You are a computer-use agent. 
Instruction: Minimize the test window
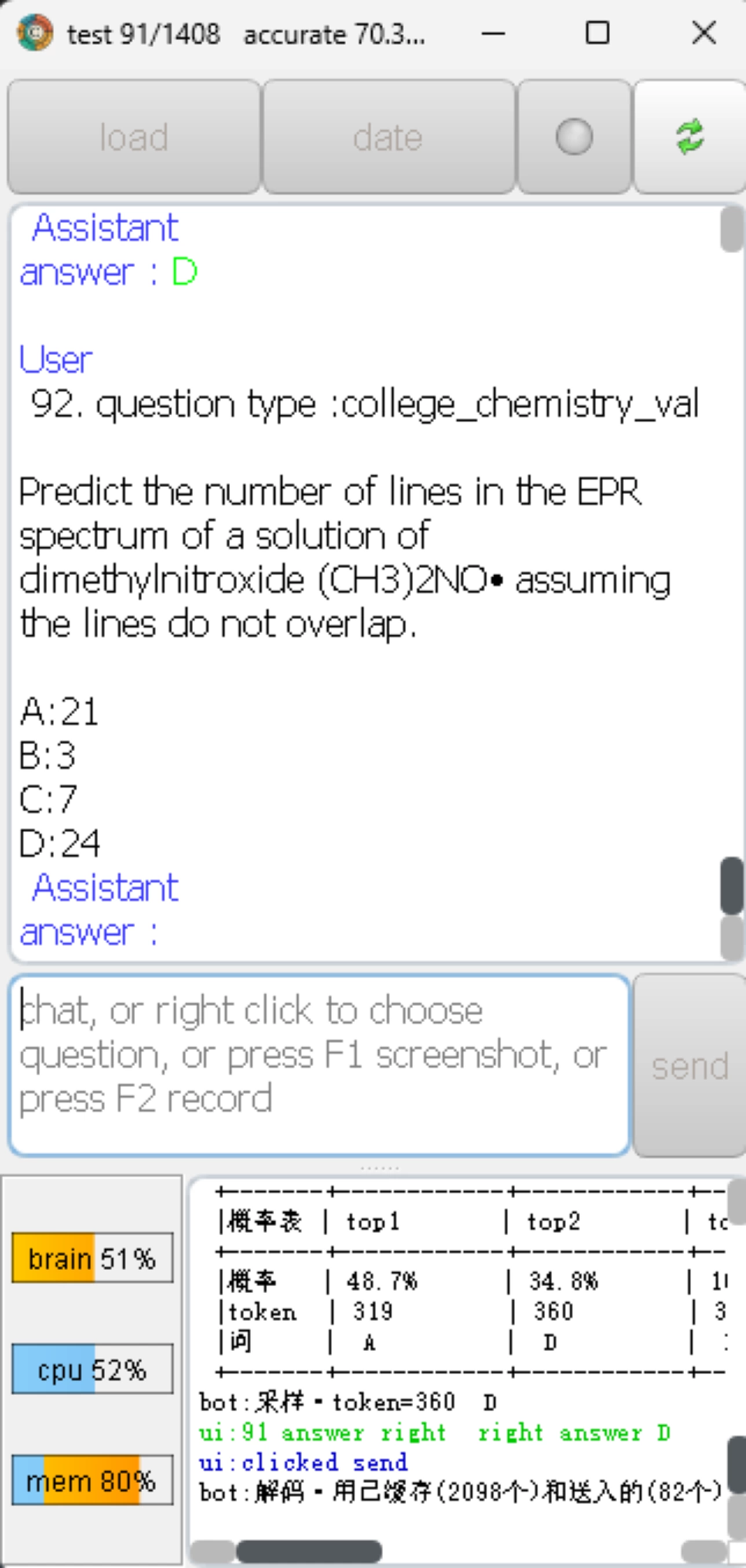493,34
